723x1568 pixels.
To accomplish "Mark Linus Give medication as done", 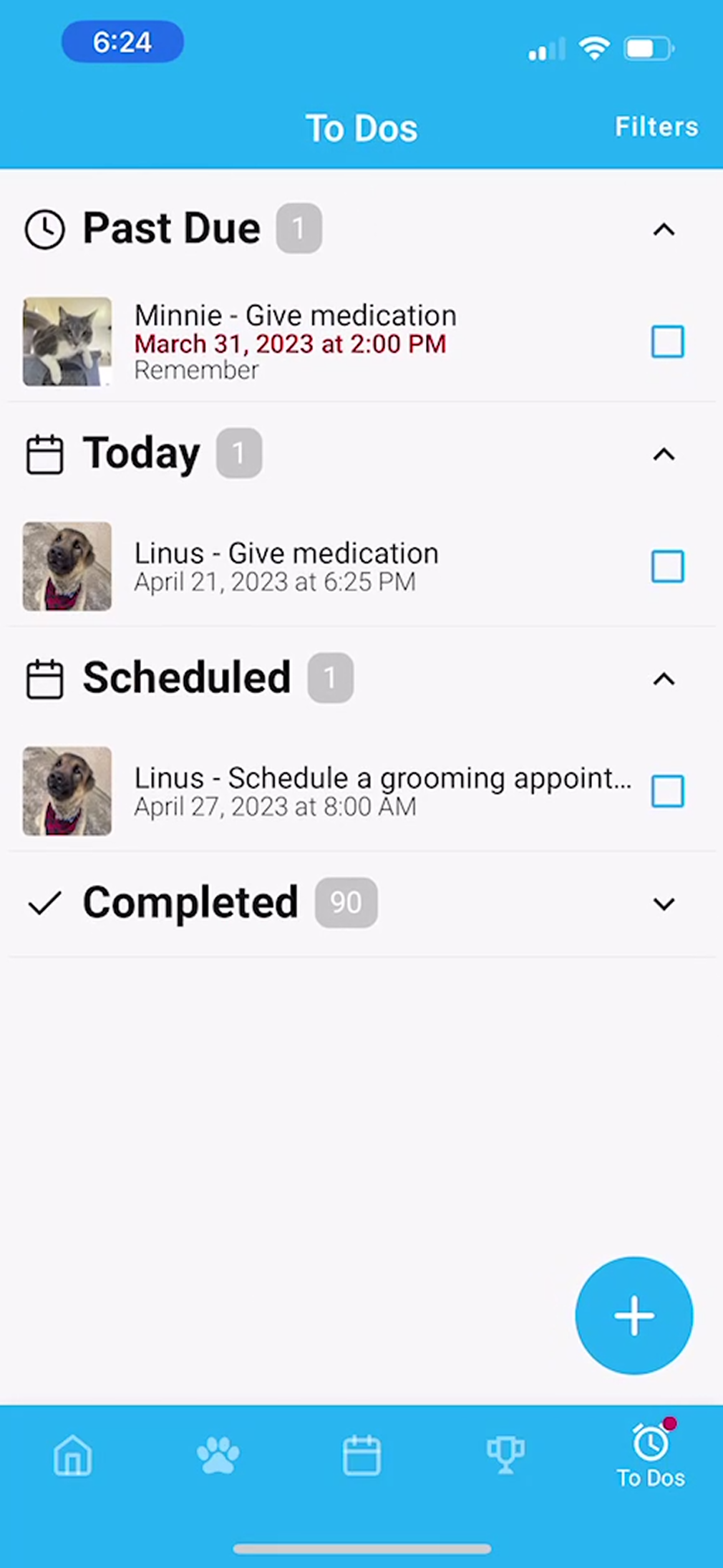I will [x=667, y=566].
